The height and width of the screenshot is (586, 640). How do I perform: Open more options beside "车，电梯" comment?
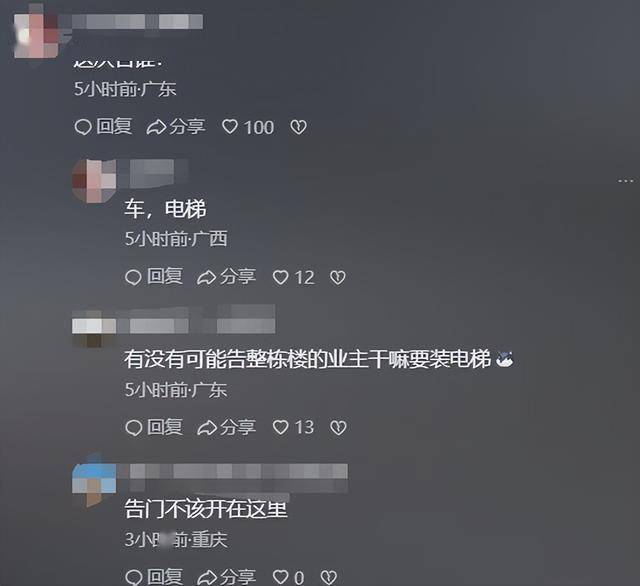pyautogui.click(x=626, y=181)
